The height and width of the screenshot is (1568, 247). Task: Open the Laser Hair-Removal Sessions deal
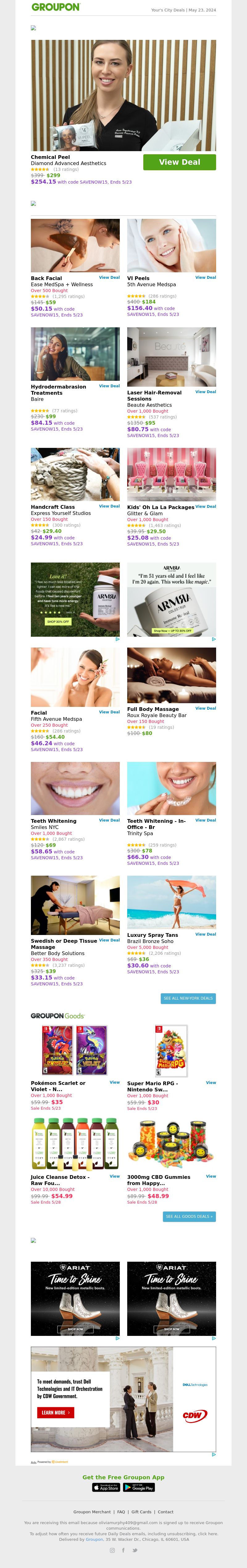[x=205, y=392]
